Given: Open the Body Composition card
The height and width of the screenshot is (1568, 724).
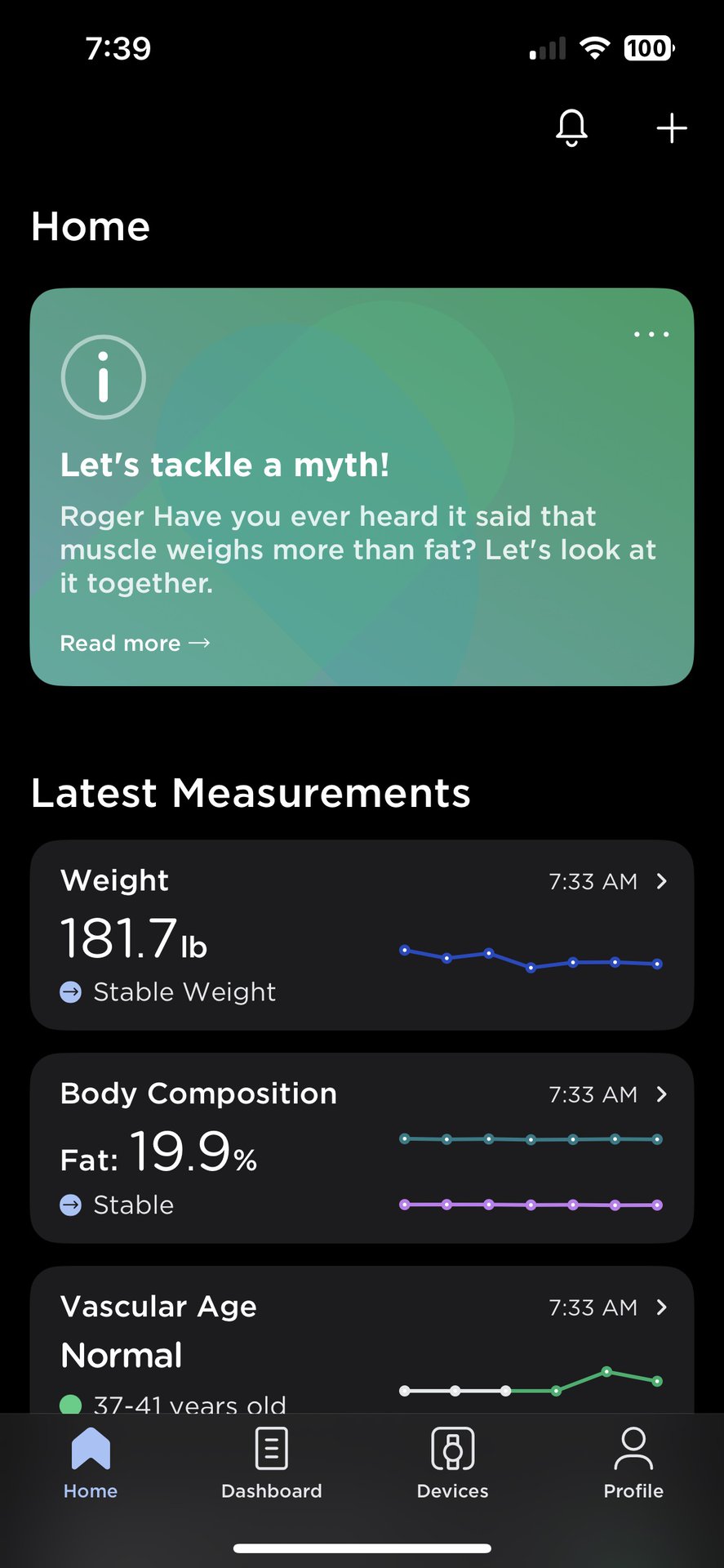Looking at the screenshot, I should 362,1147.
